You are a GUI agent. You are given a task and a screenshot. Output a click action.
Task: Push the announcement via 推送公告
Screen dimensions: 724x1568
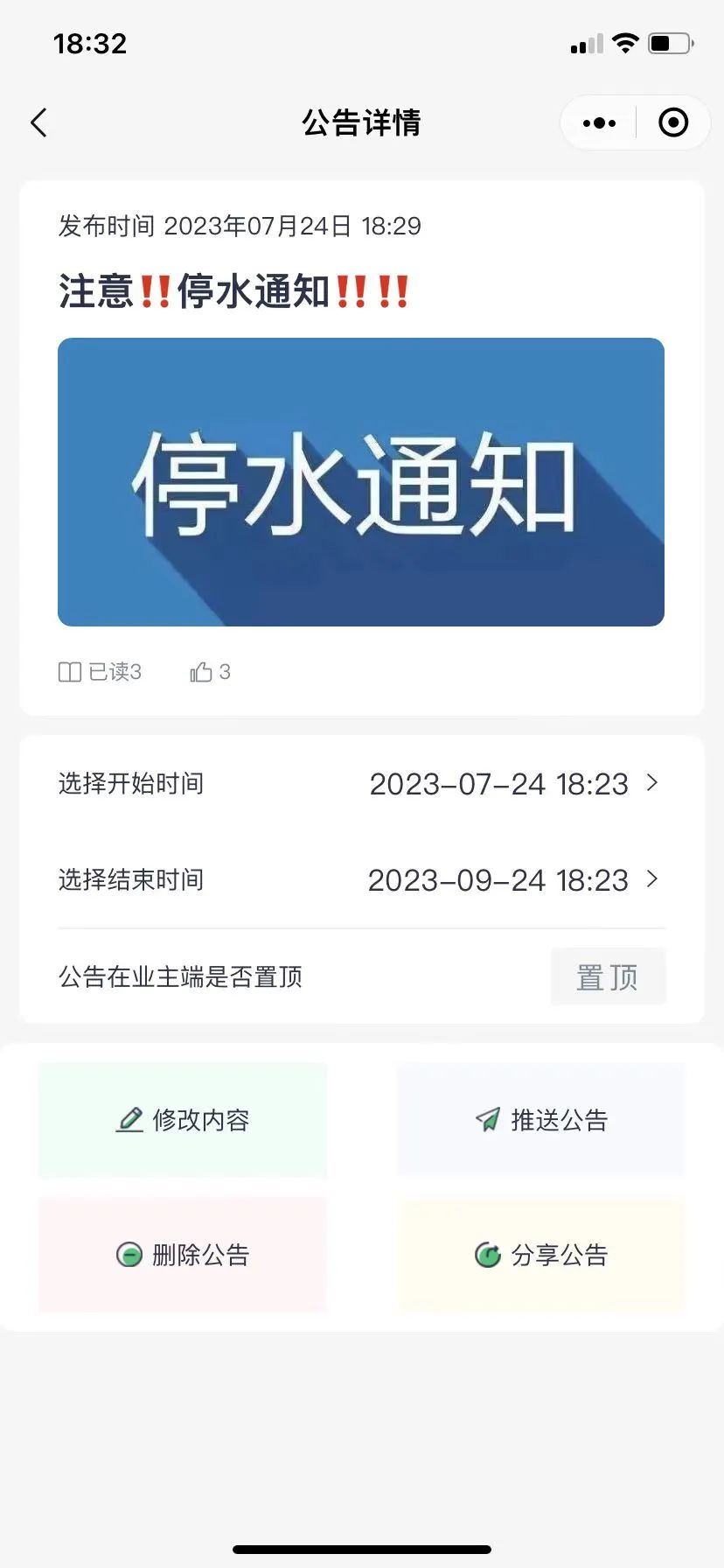pos(541,1120)
